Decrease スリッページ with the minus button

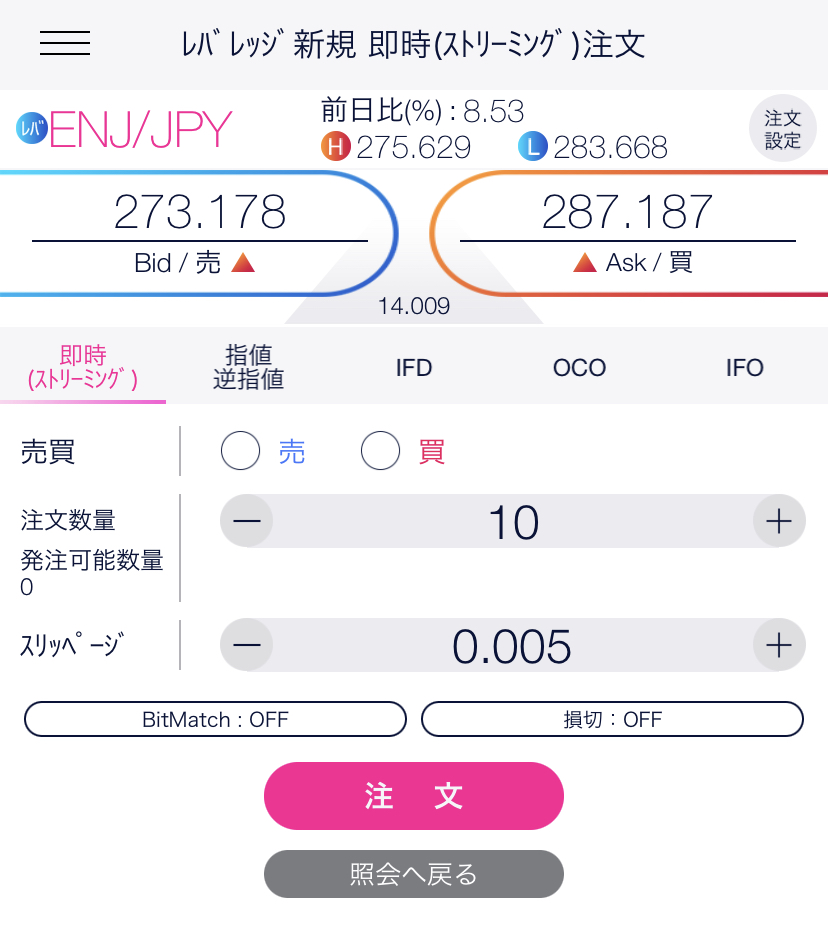(x=247, y=645)
